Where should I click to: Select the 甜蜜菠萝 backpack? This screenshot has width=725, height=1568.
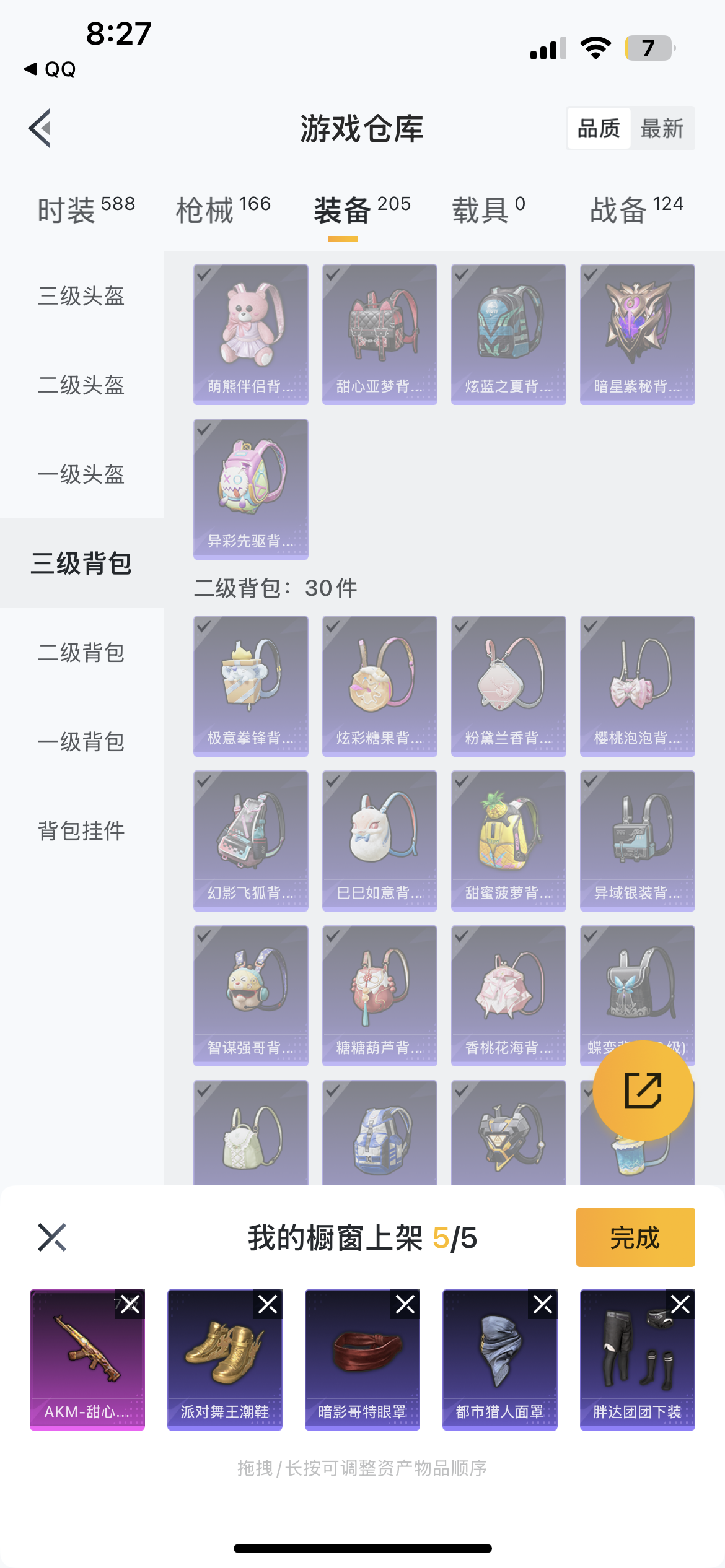tap(509, 841)
